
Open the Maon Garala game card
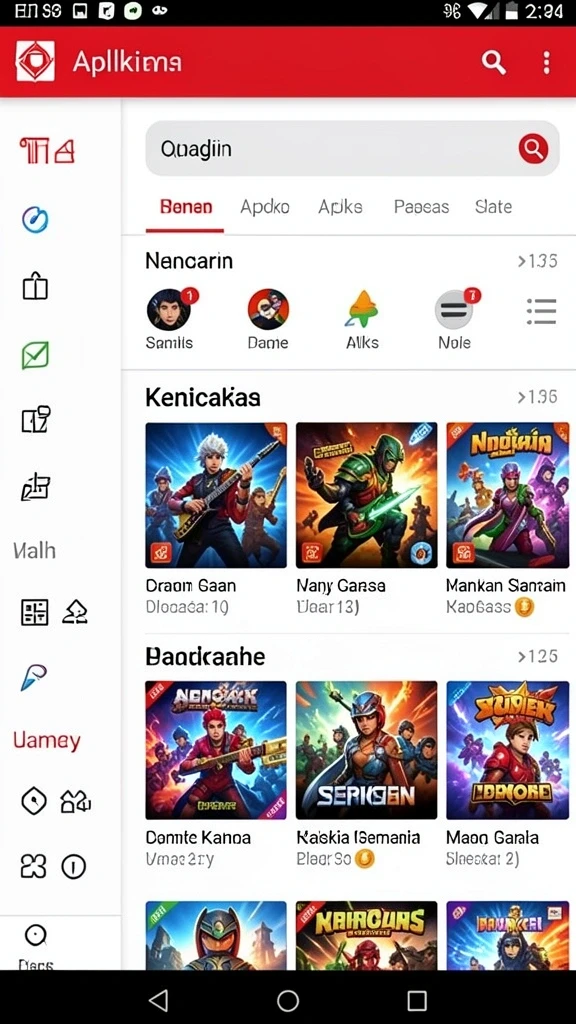[x=507, y=775]
